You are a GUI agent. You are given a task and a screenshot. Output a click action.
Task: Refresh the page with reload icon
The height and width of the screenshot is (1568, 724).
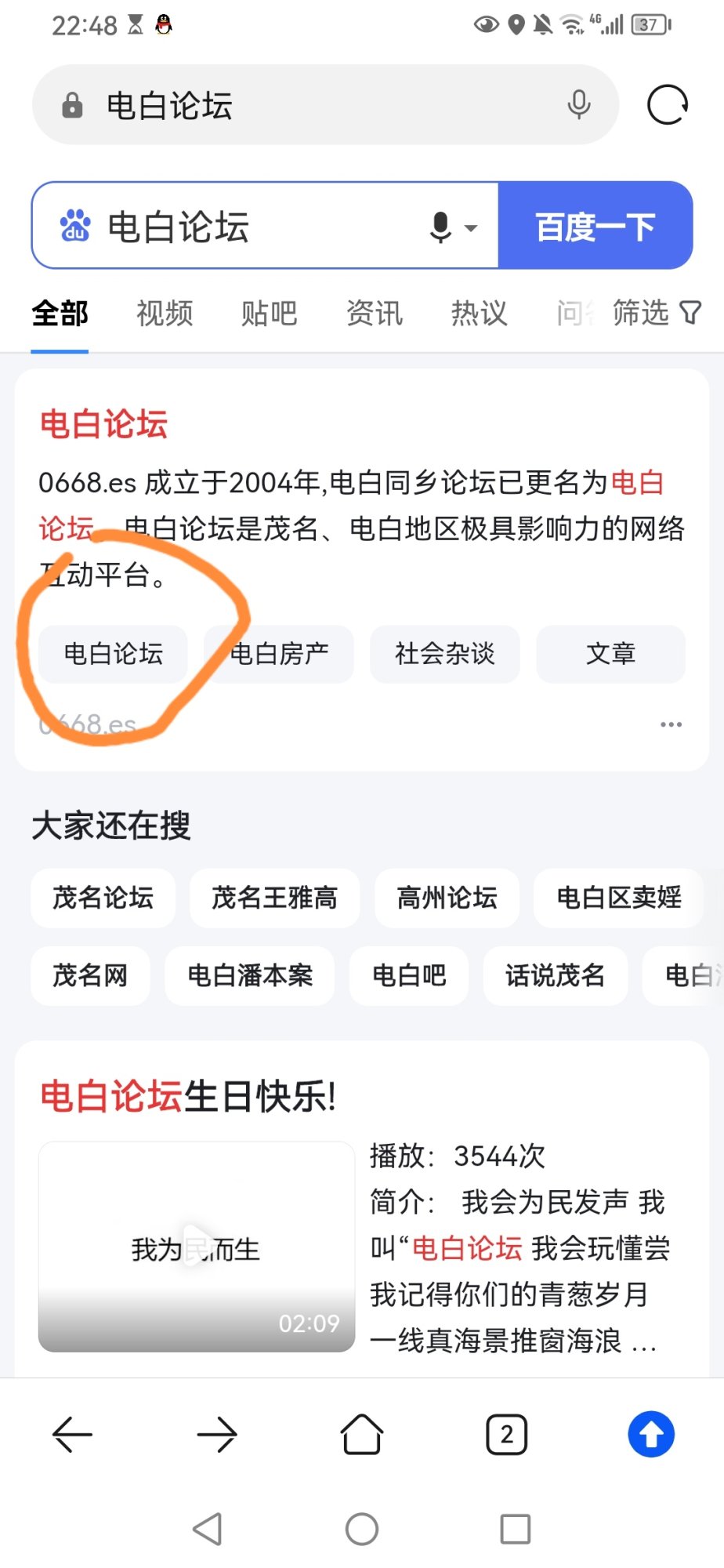click(x=667, y=105)
